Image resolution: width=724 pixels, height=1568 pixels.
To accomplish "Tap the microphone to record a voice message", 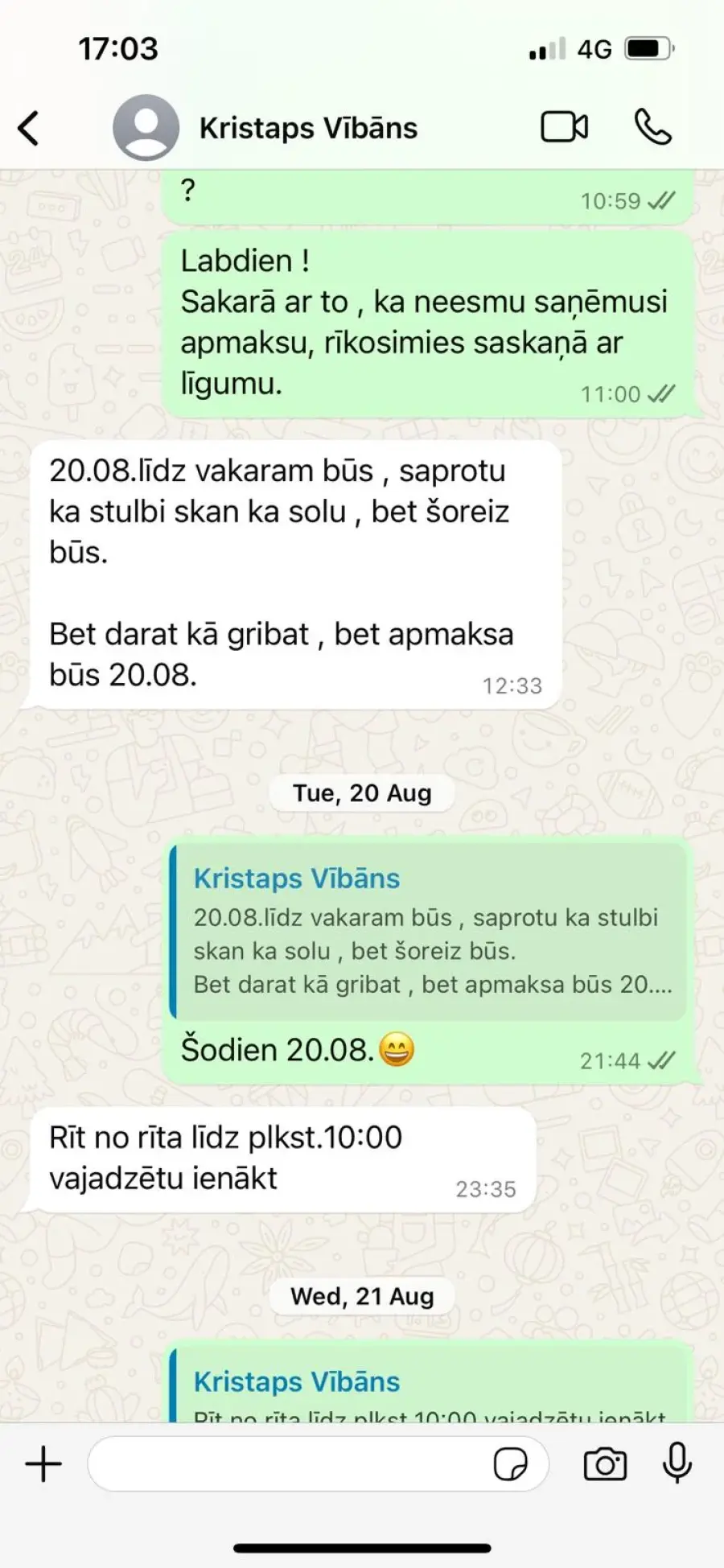I will point(677,1463).
